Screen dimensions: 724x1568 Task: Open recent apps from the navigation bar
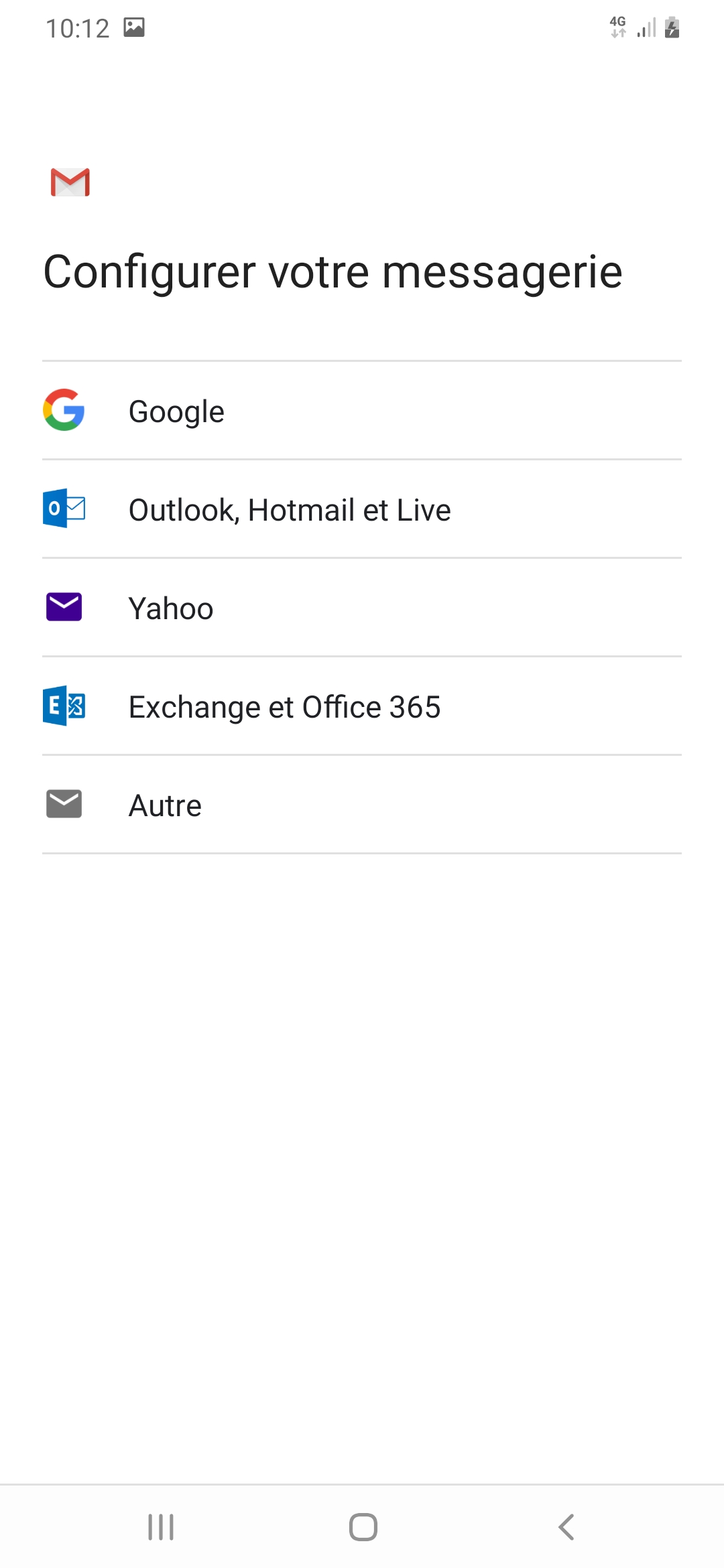pos(161,1527)
